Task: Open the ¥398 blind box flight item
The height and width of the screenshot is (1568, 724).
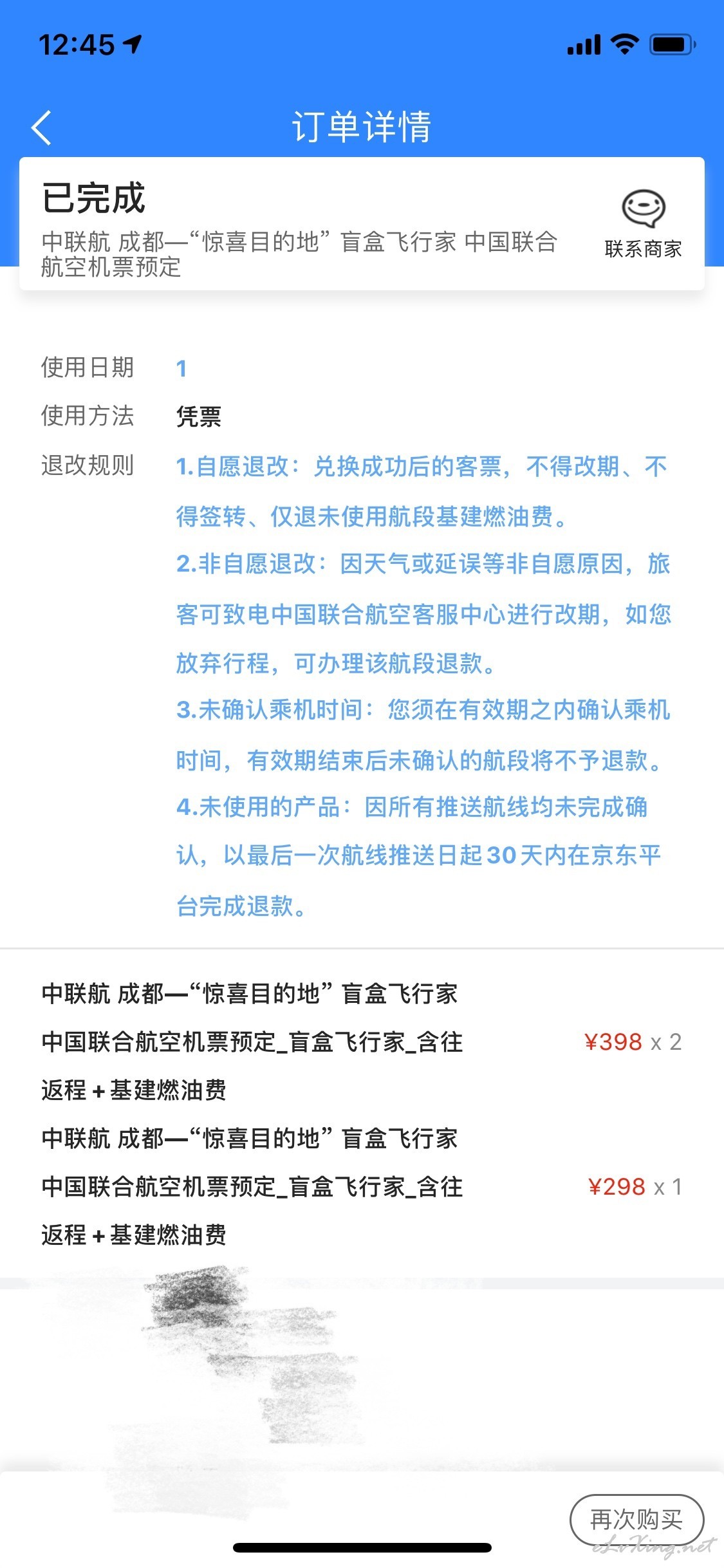Action: pyautogui.click(x=362, y=1041)
